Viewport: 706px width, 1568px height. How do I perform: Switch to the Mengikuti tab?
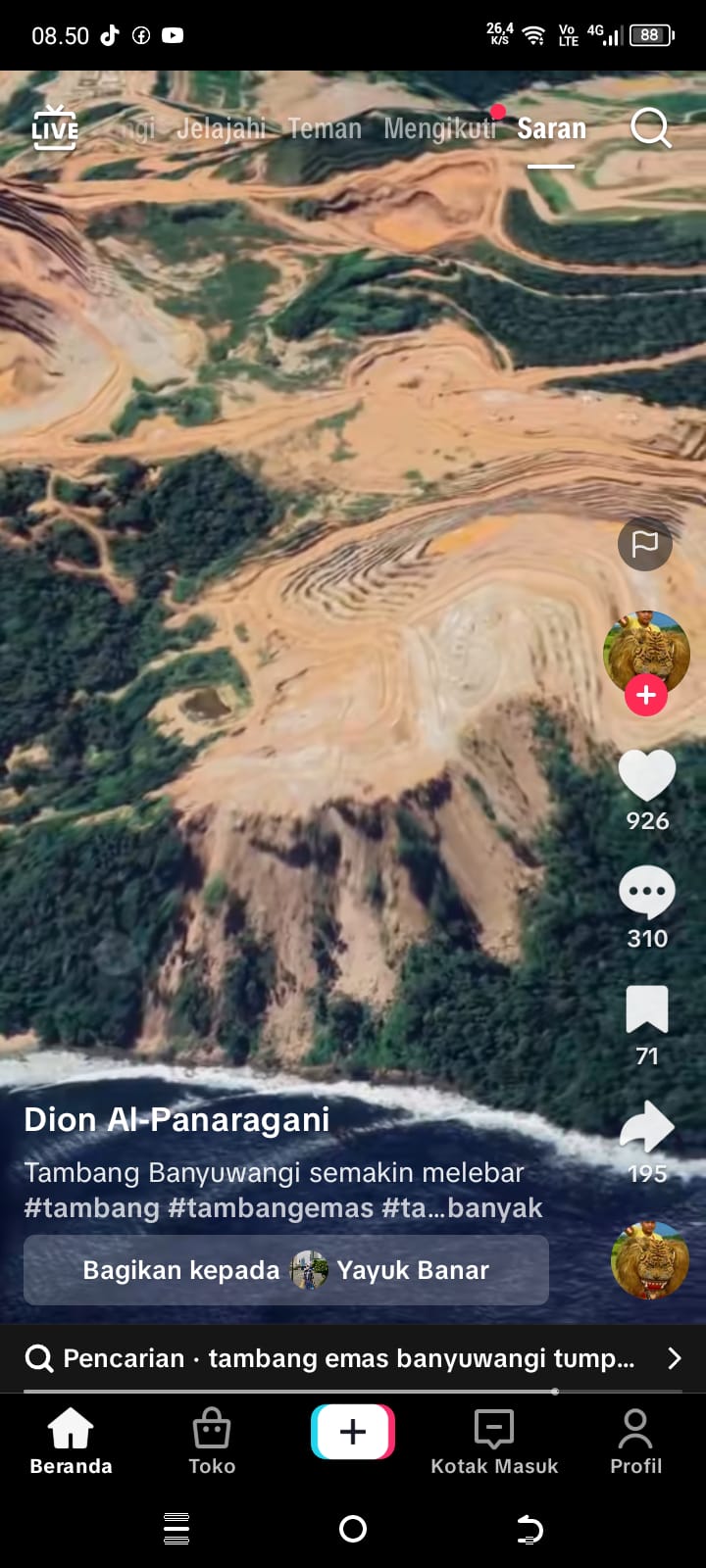[x=439, y=128]
